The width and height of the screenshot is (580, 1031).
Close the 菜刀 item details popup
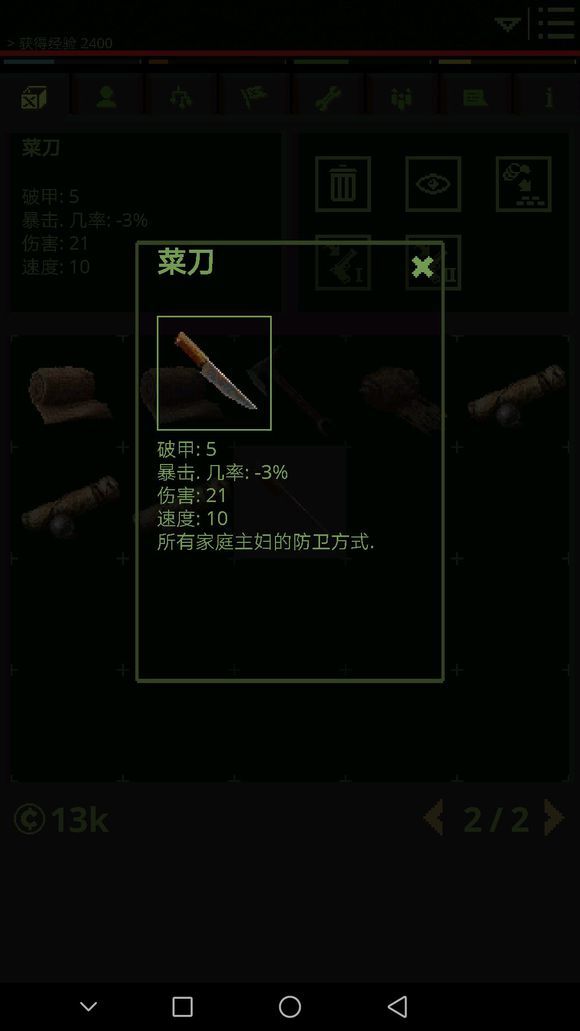tap(422, 266)
